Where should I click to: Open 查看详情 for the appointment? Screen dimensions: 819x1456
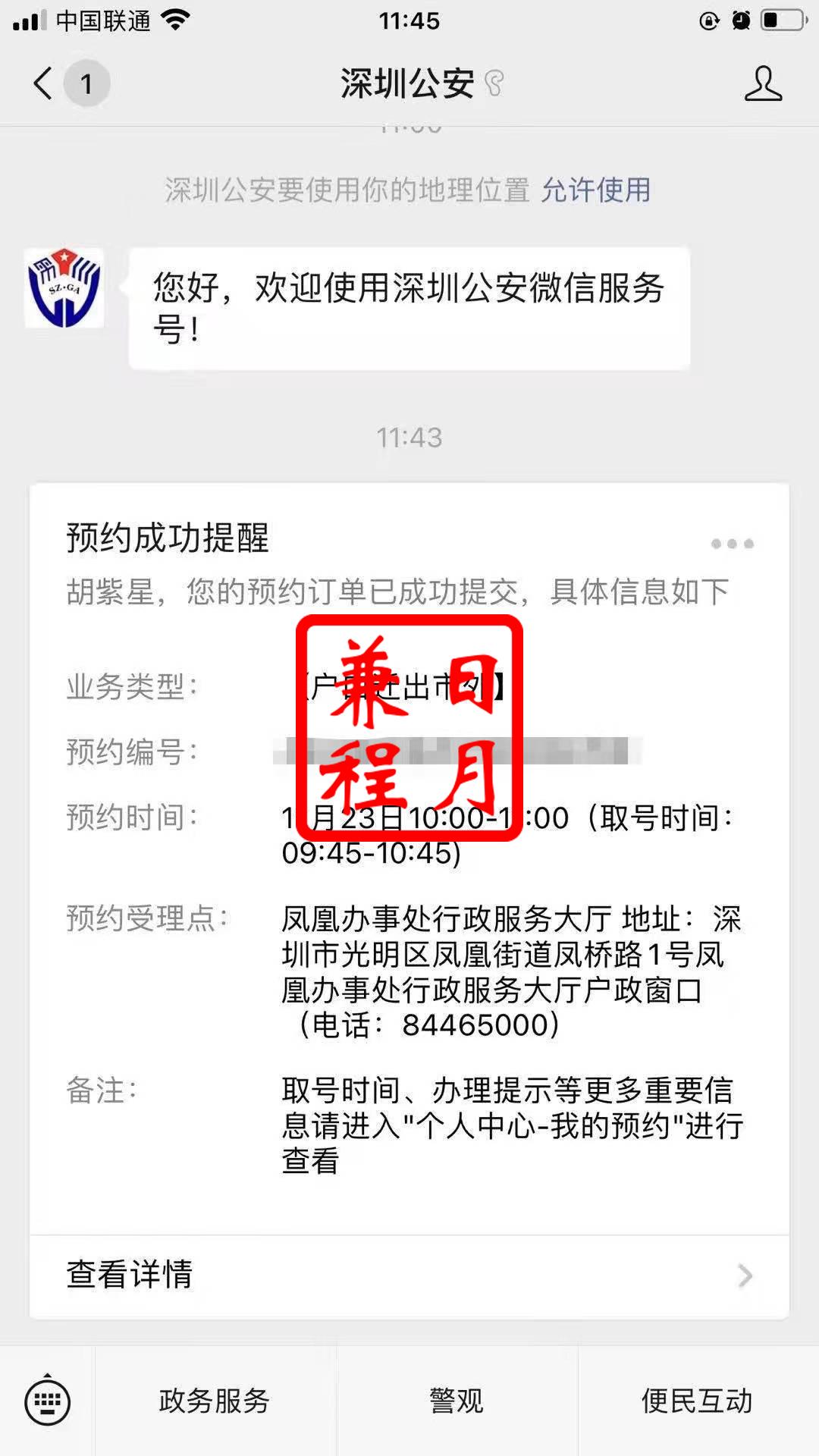click(x=409, y=1275)
